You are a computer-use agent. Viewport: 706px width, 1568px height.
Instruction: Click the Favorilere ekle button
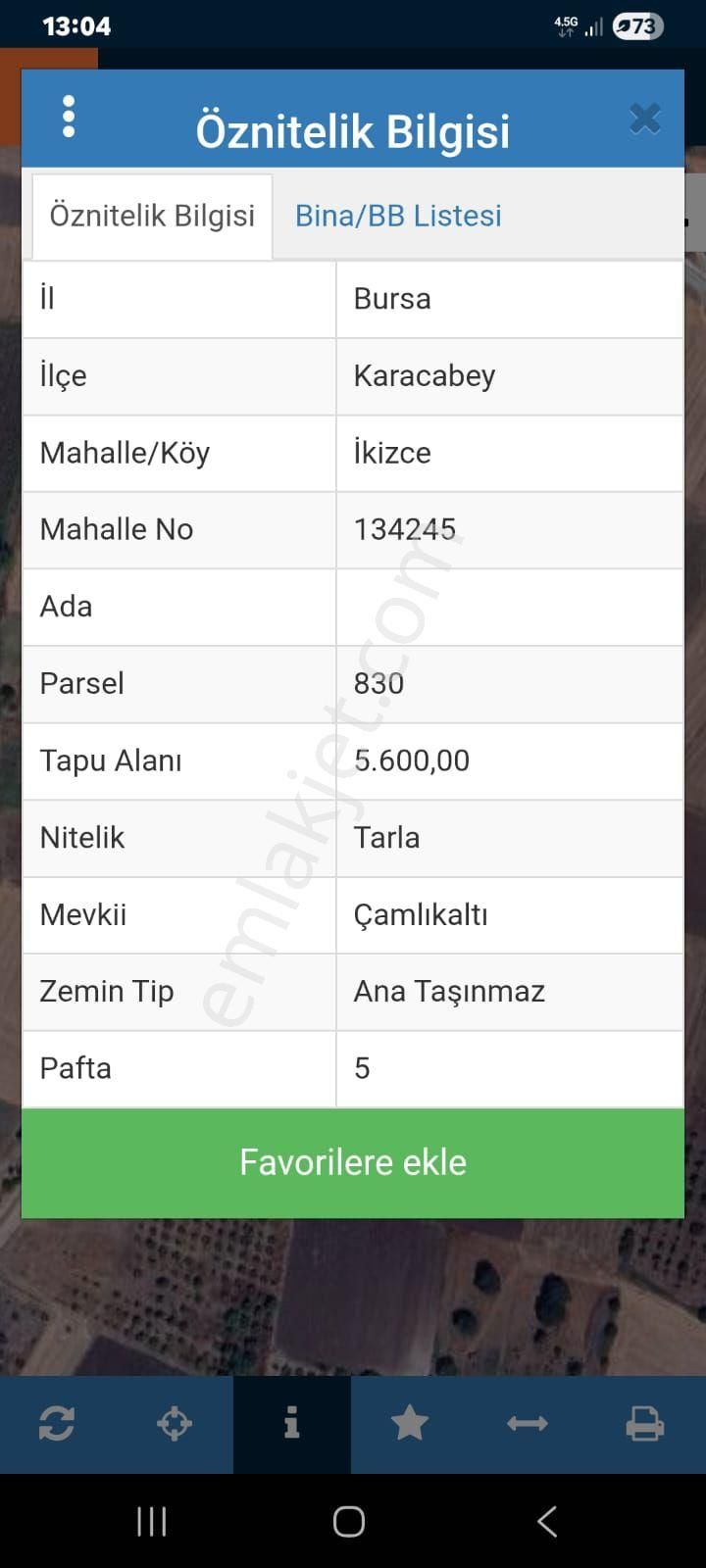tap(352, 1162)
